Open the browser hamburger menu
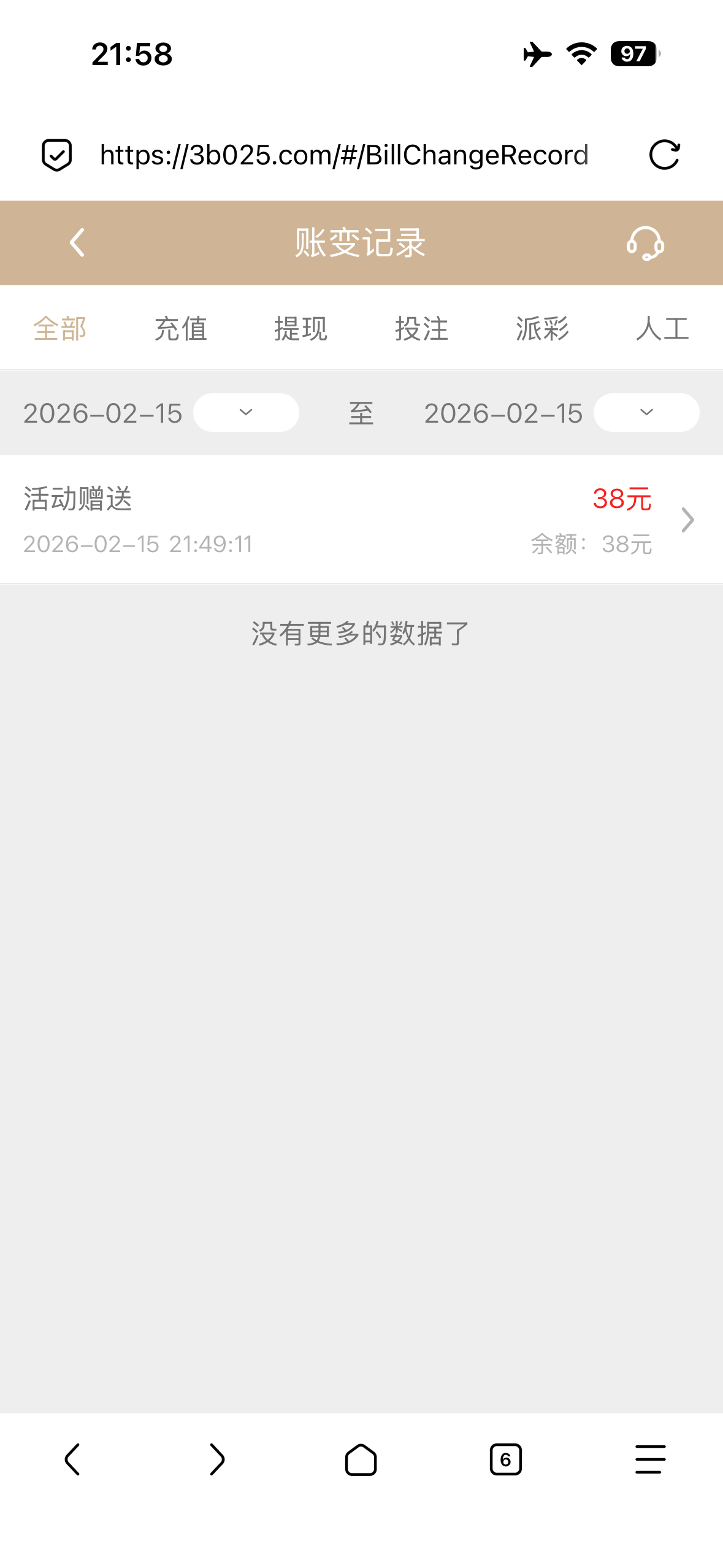723x1568 pixels. 650,1459
